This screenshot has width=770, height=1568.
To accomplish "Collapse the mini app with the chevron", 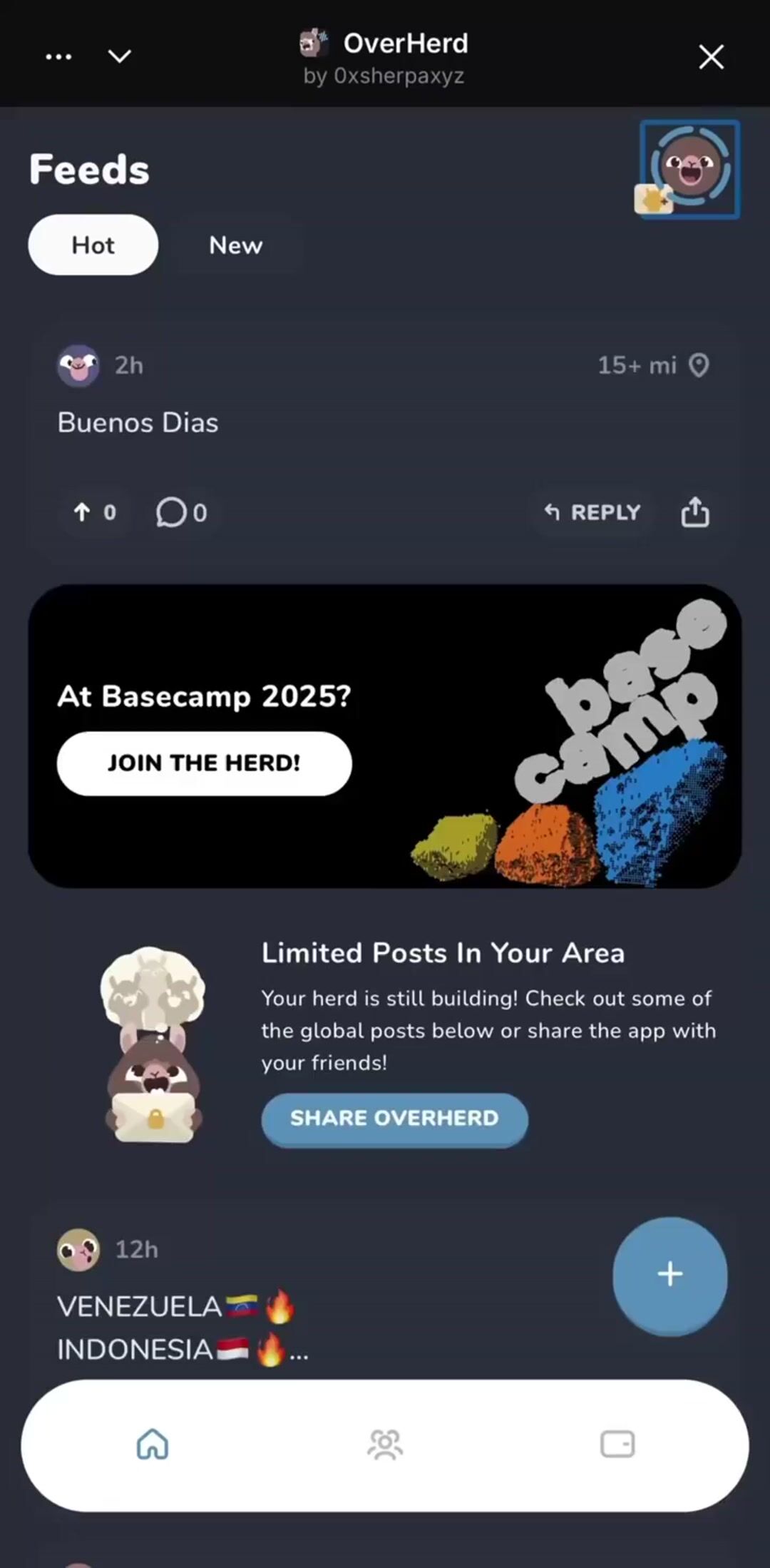I will coord(119,56).
